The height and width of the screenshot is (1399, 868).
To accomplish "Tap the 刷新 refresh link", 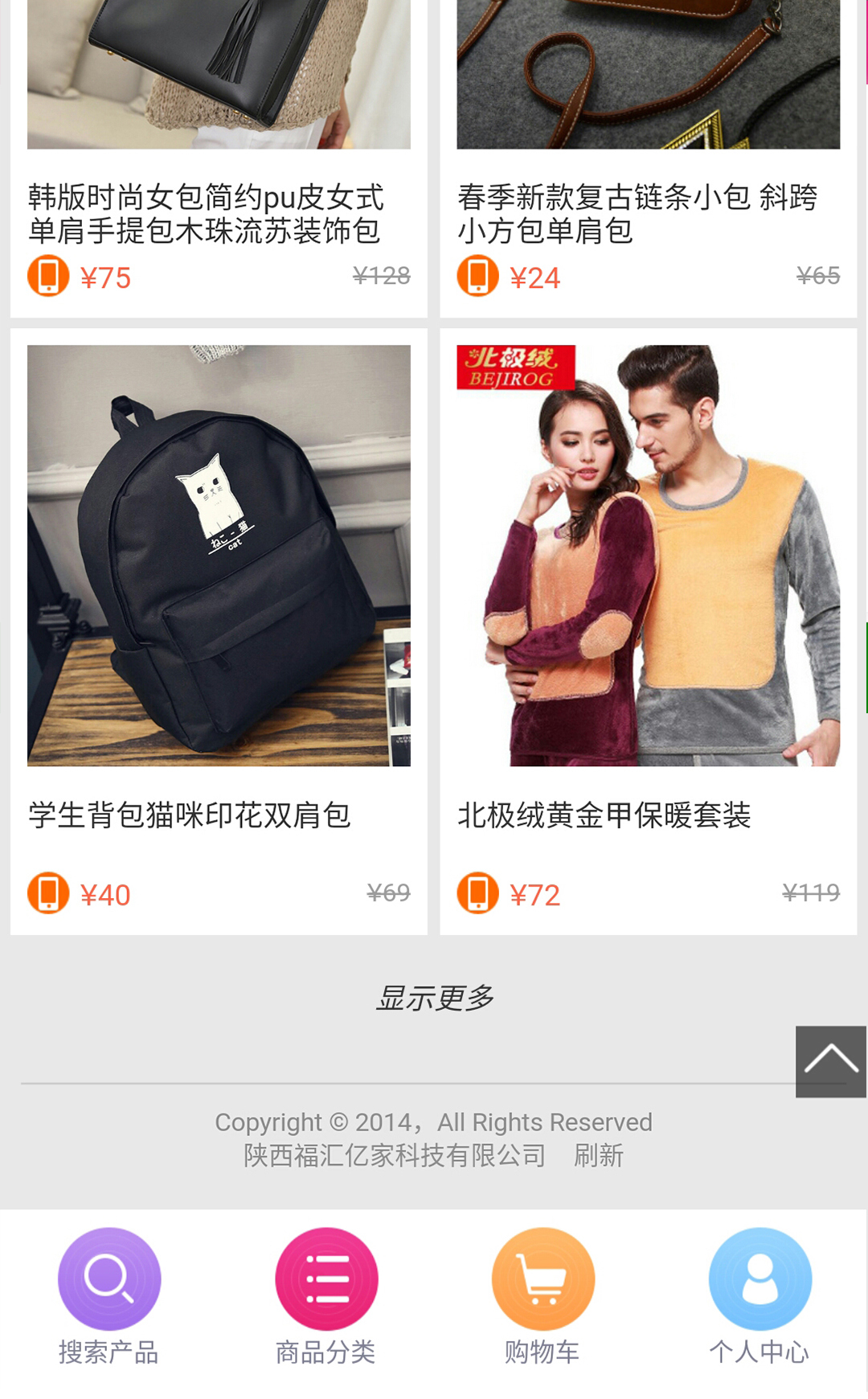I will (x=598, y=1155).
